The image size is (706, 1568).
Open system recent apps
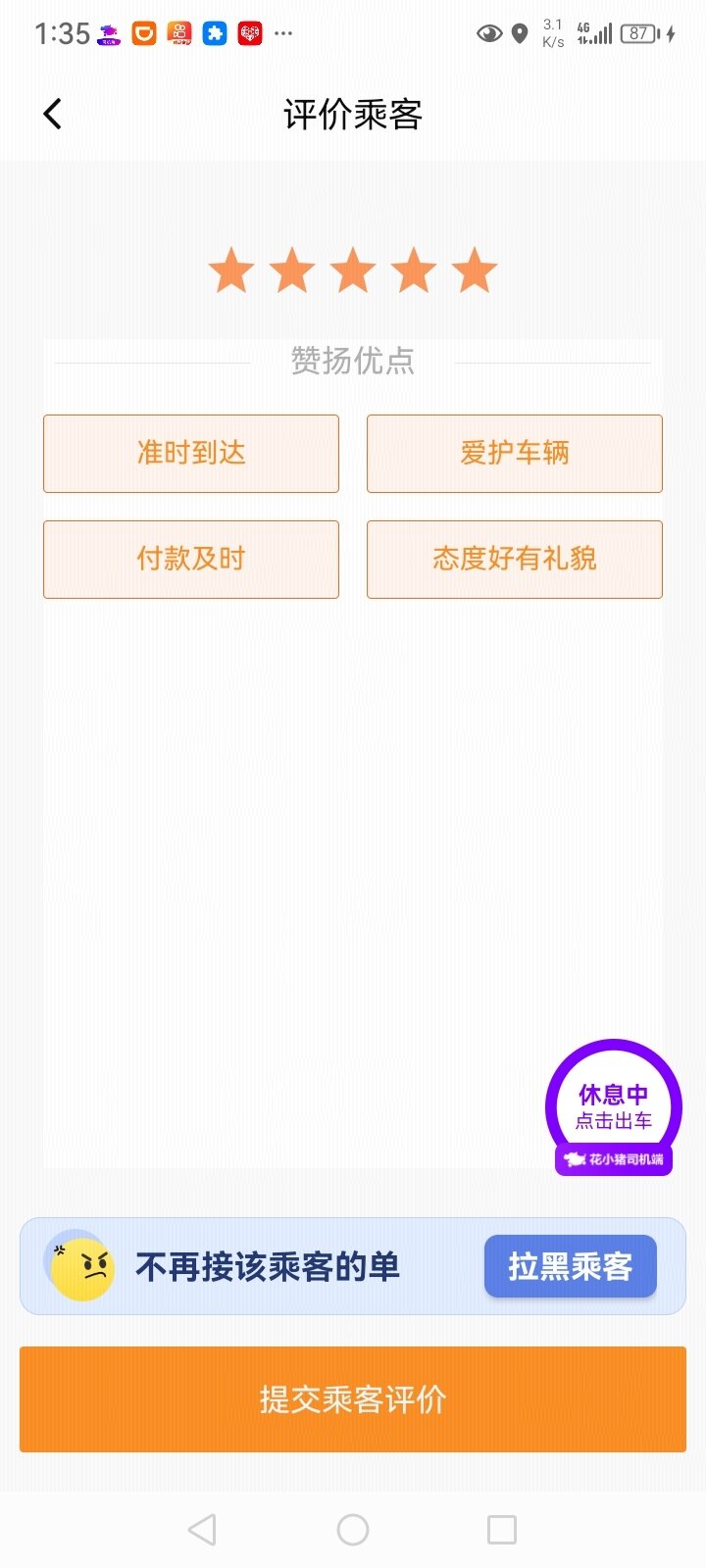click(502, 1529)
